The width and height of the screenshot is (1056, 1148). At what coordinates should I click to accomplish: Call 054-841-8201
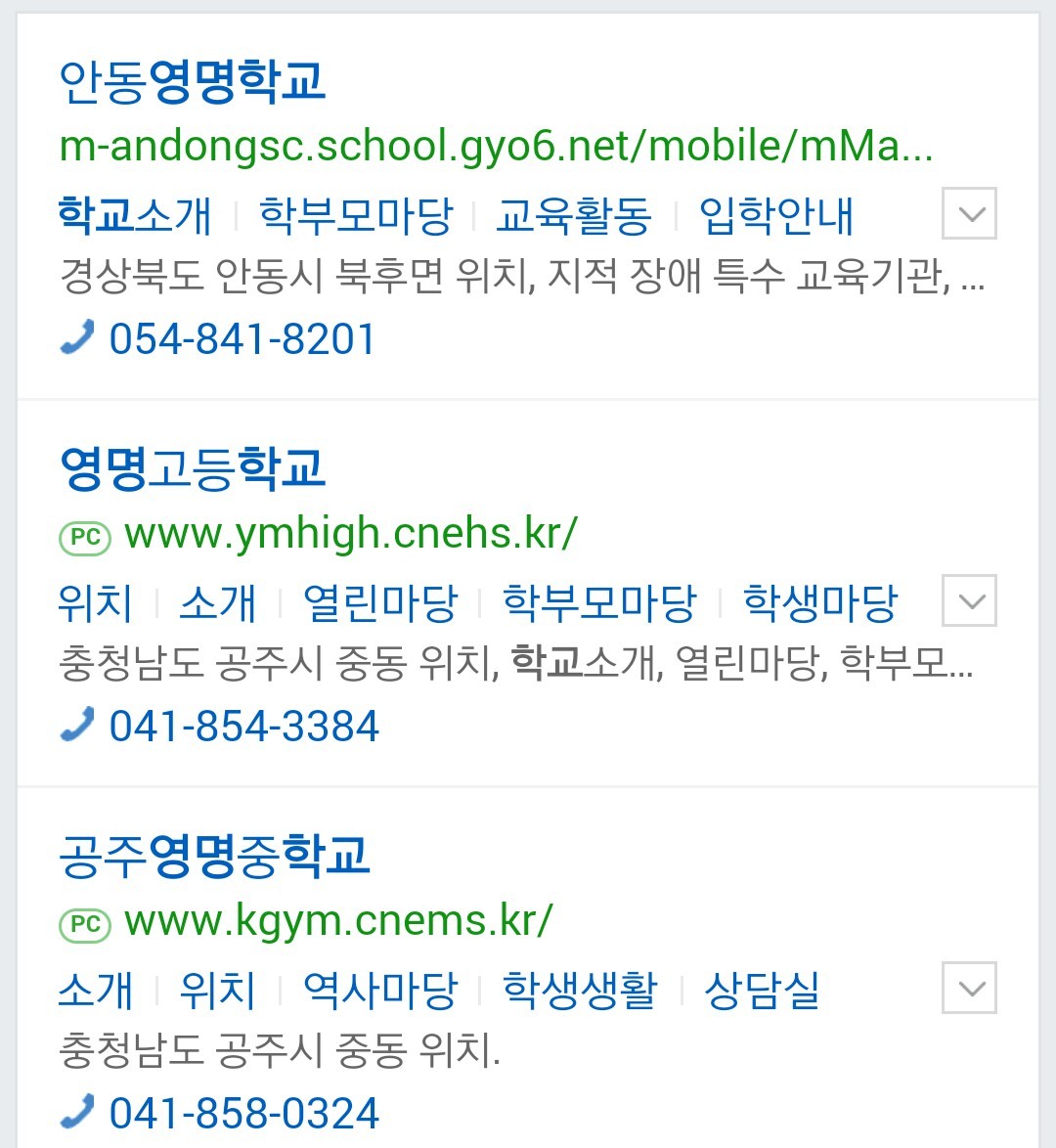242,339
